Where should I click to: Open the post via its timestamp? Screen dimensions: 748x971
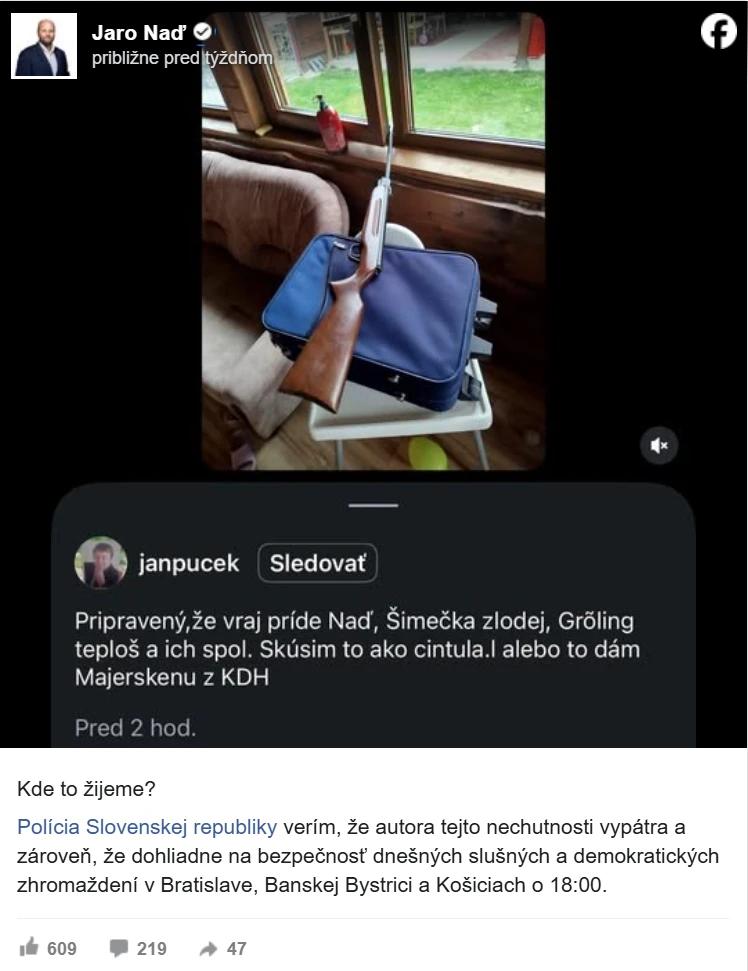point(182,58)
